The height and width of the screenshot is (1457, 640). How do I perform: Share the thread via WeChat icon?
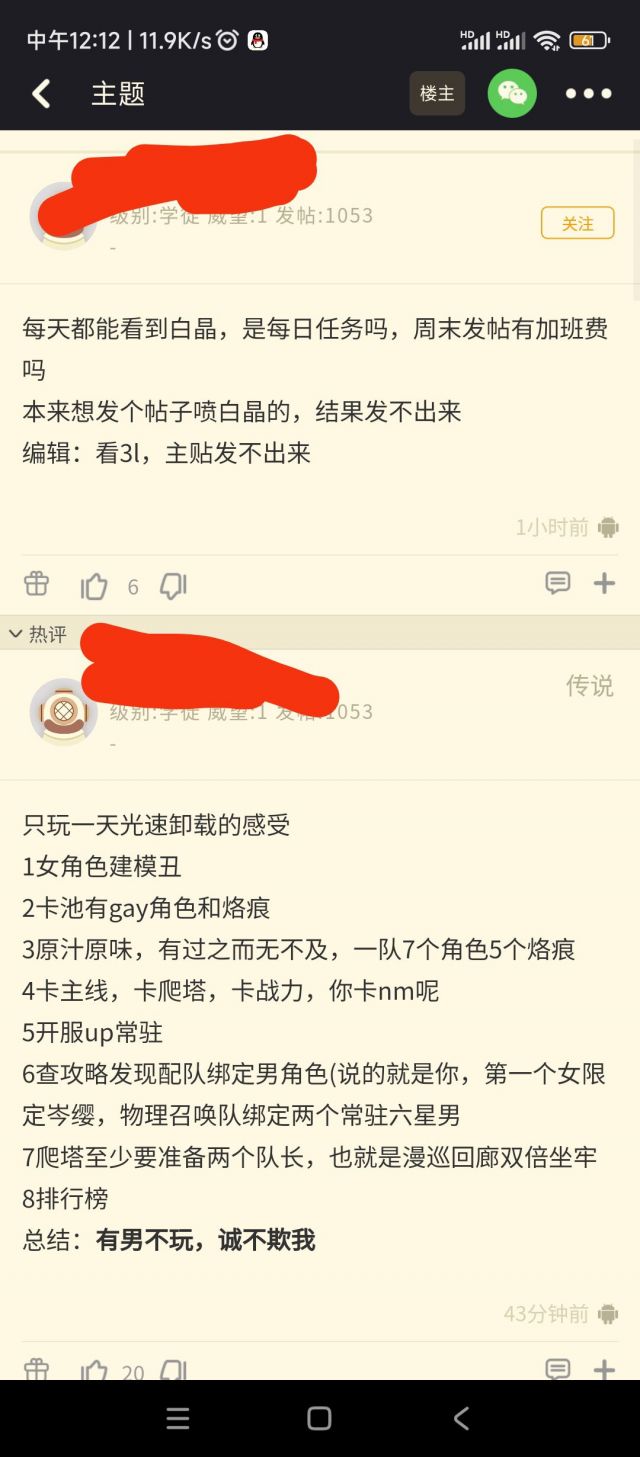point(512,94)
